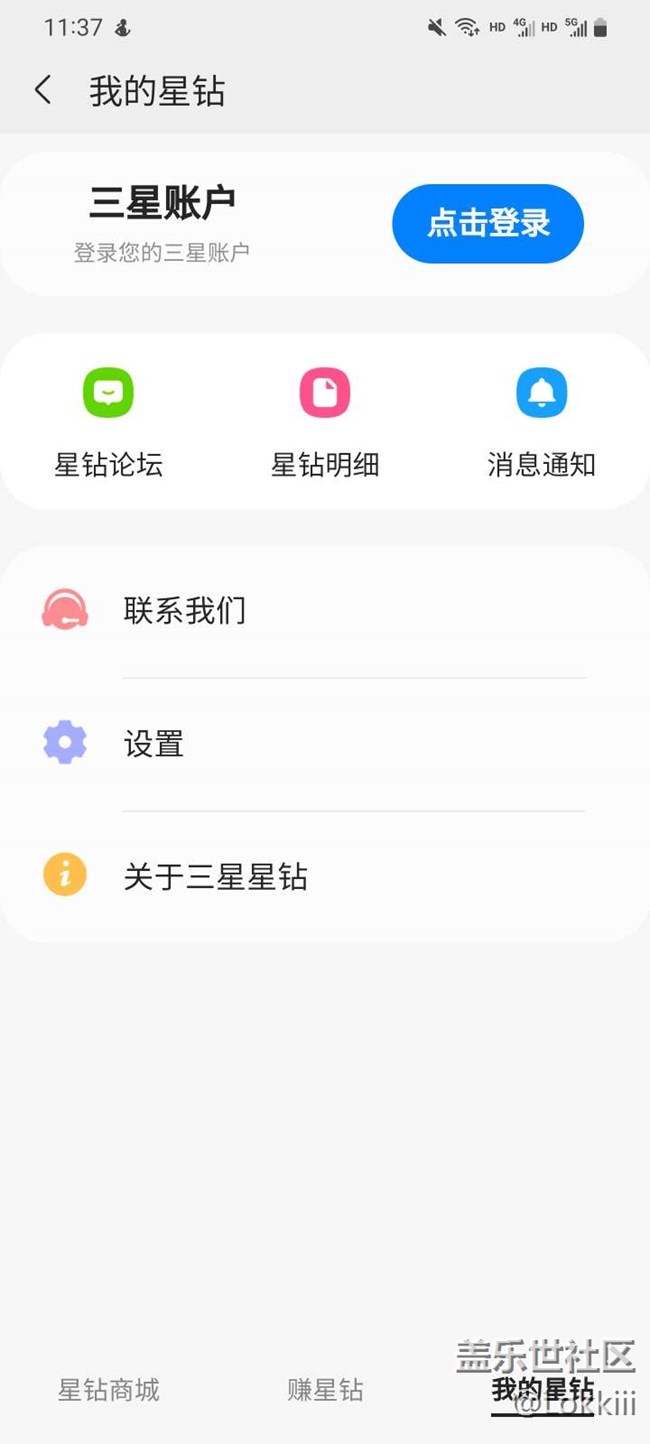
Task: Switch to the 星钻商城 tab
Action: [108, 1390]
